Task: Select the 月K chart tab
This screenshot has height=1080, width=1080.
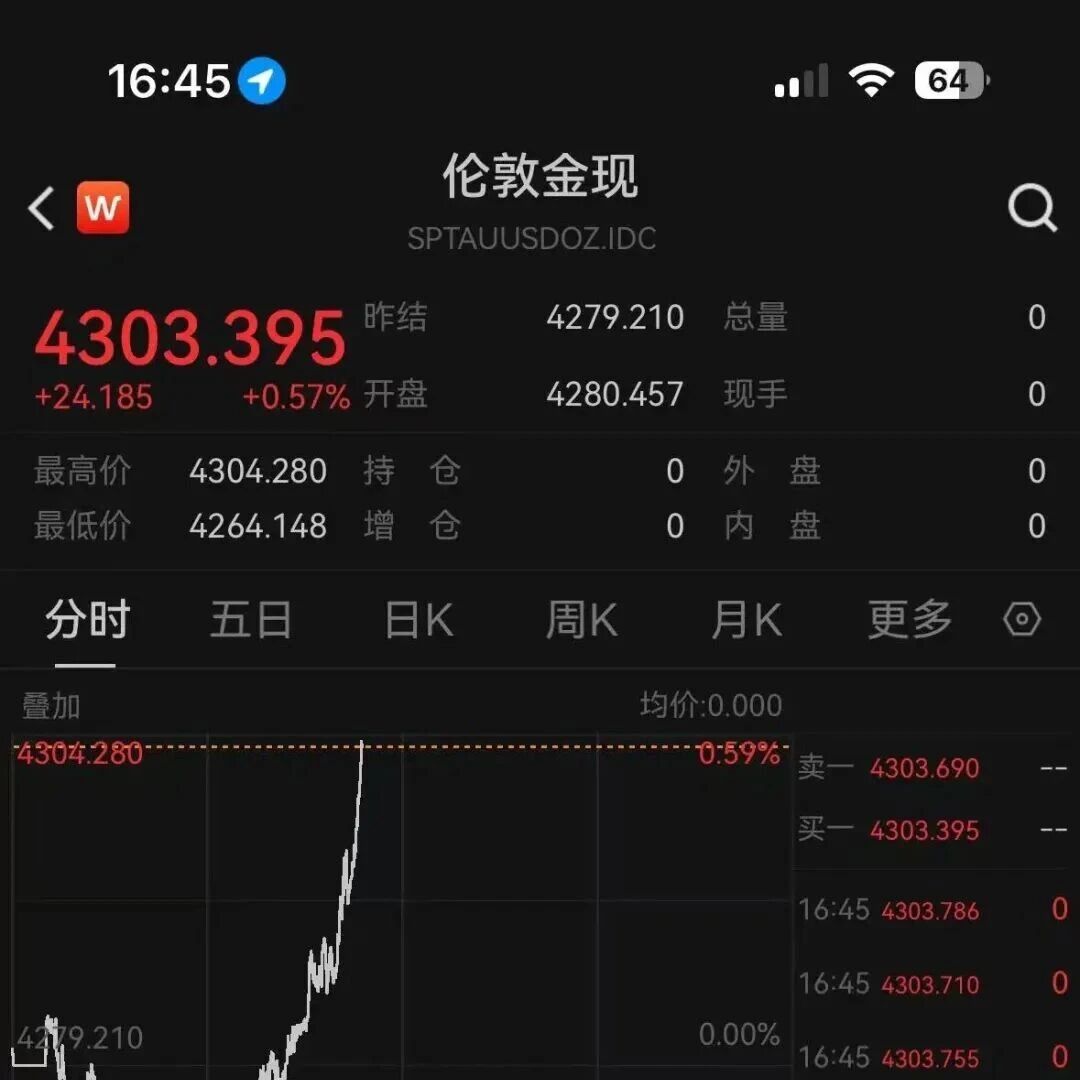Action: point(745,621)
